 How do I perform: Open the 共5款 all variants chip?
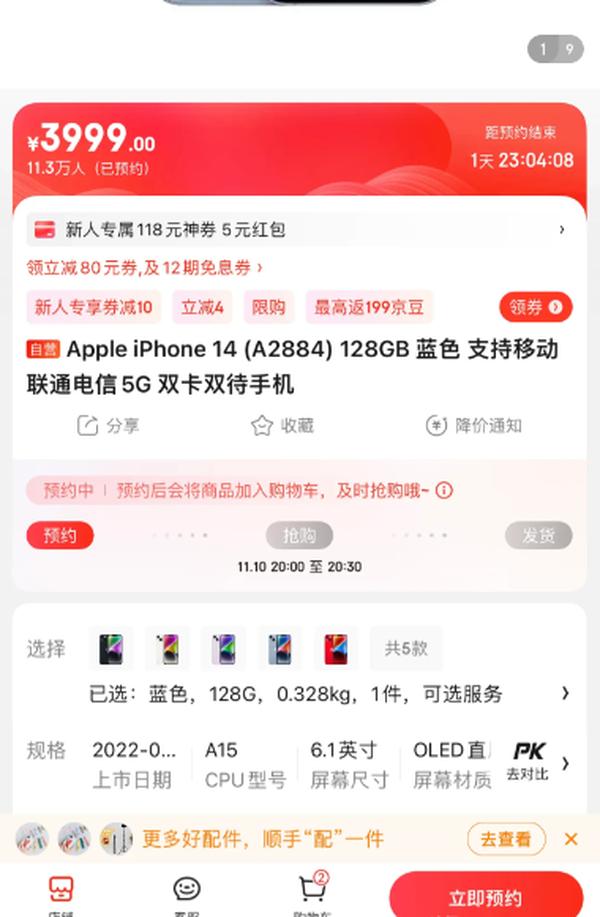click(406, 648)
